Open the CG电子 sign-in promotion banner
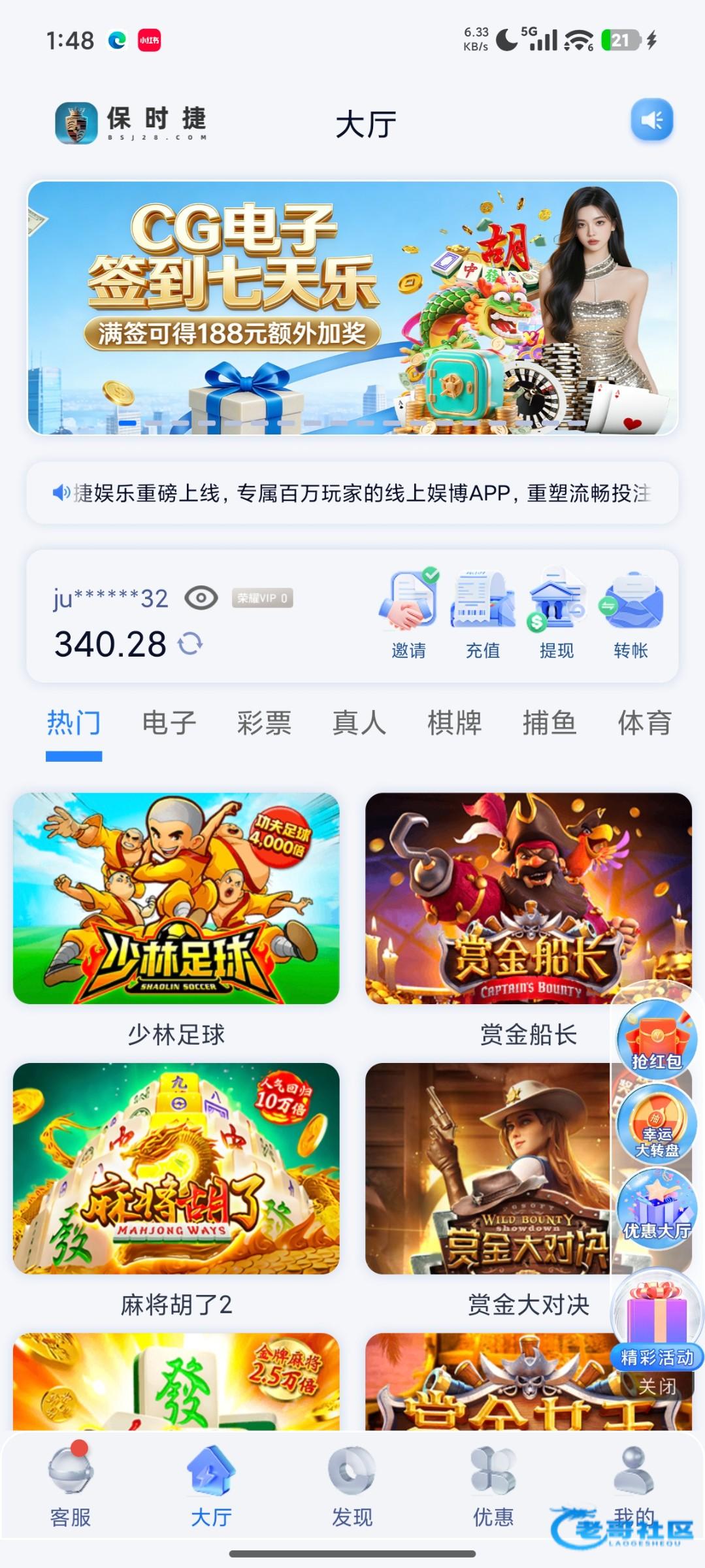Screen dimensions: 705x1568 click(x=352, y=307)
